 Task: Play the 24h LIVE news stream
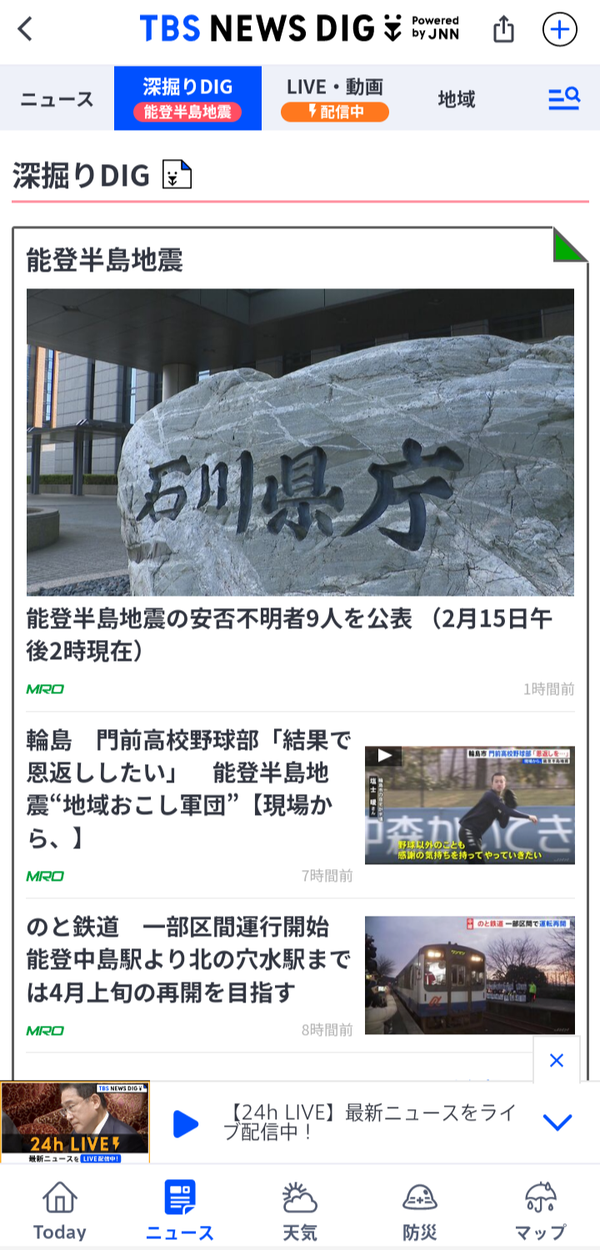(x=186, y=1123)
